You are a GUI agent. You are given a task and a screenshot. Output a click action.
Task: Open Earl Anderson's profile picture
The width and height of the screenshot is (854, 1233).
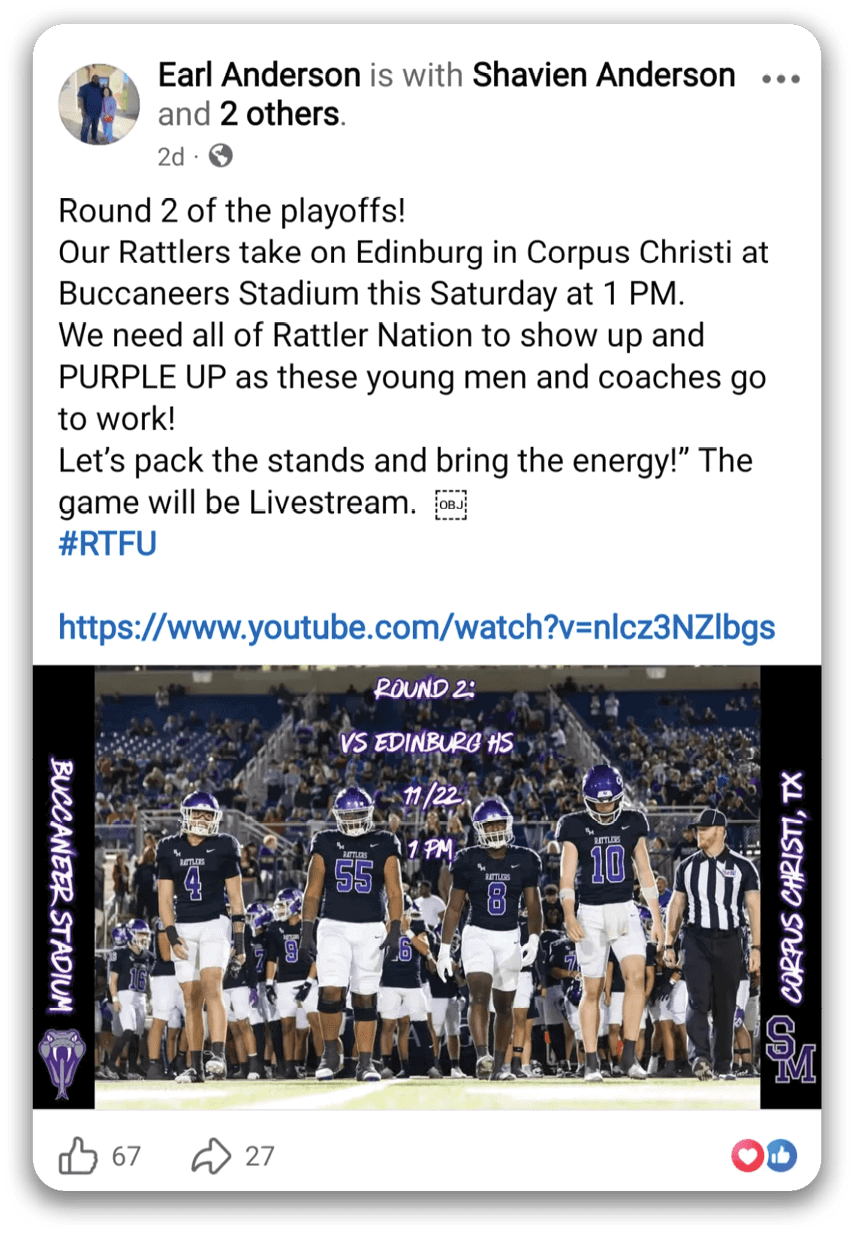click(99, 105)
